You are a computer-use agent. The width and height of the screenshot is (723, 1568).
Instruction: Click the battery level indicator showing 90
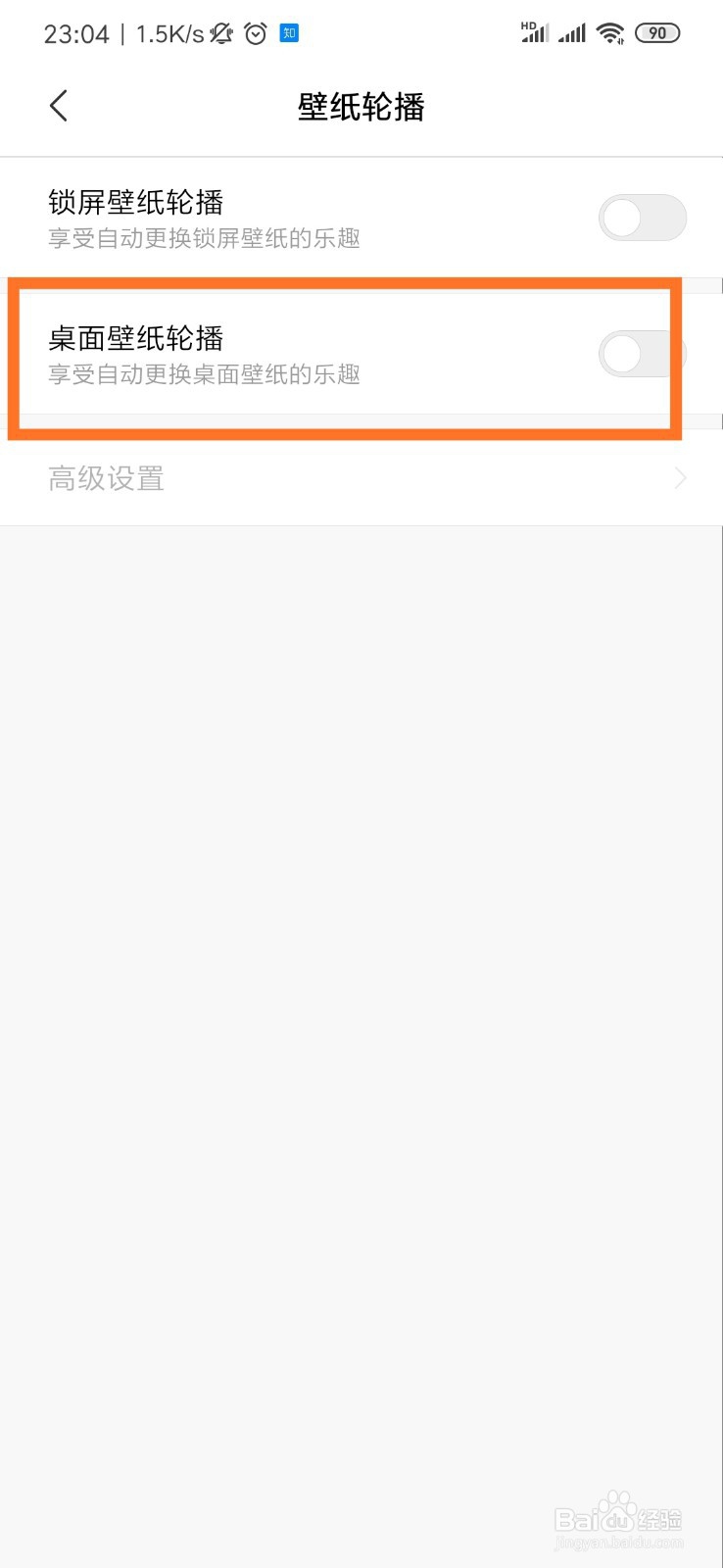coord(657,32)
